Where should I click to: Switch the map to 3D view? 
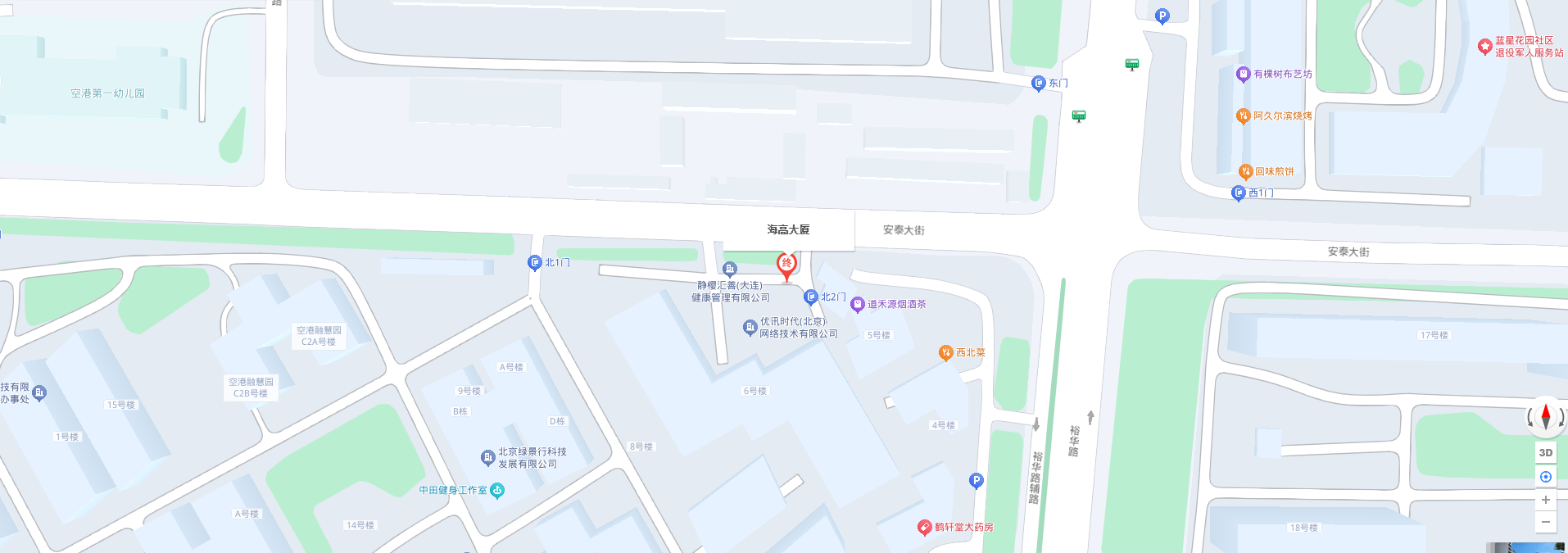tap(1545, 452)
